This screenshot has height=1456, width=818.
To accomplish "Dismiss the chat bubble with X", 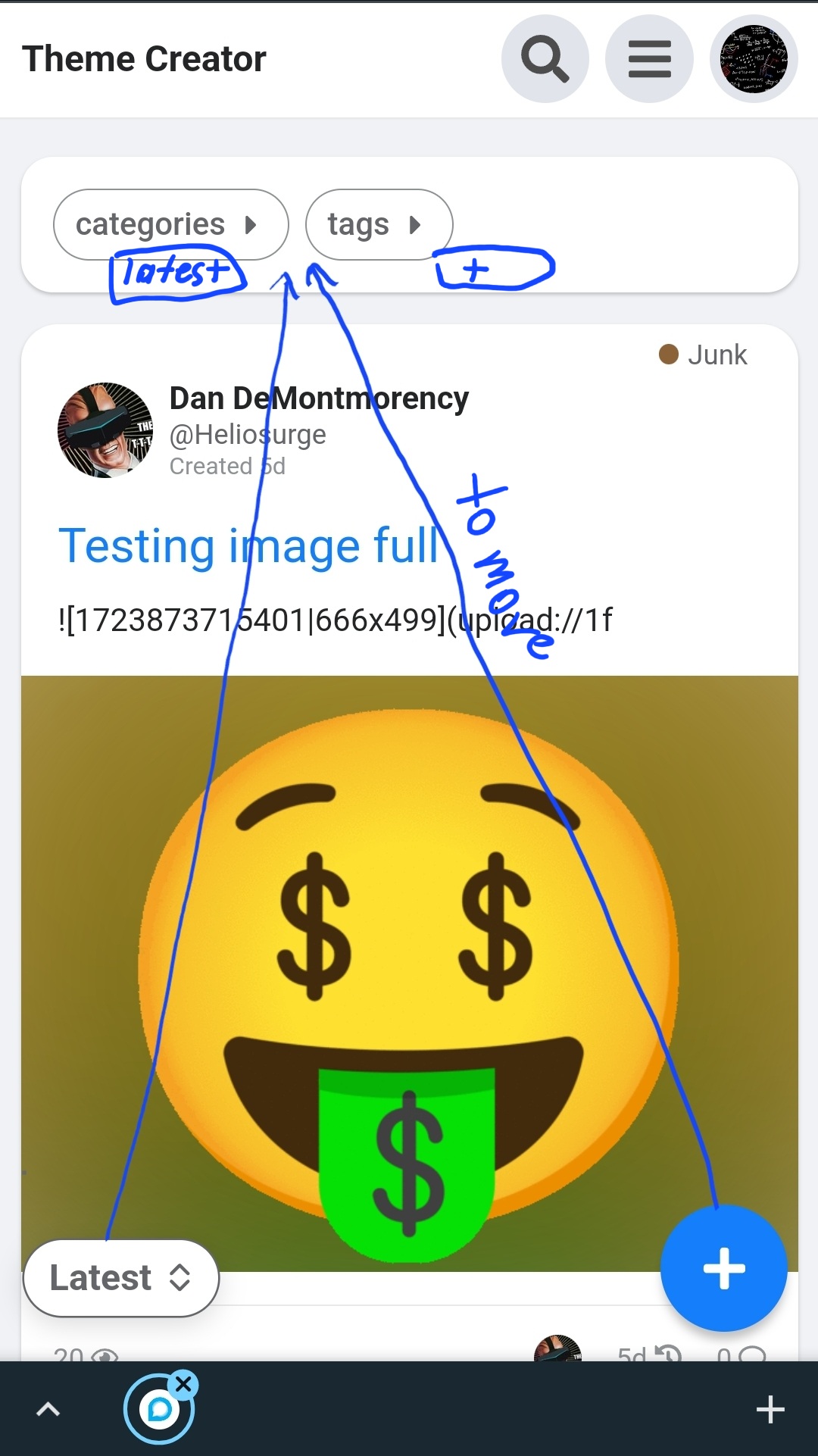I will (x=183, y=1385).
